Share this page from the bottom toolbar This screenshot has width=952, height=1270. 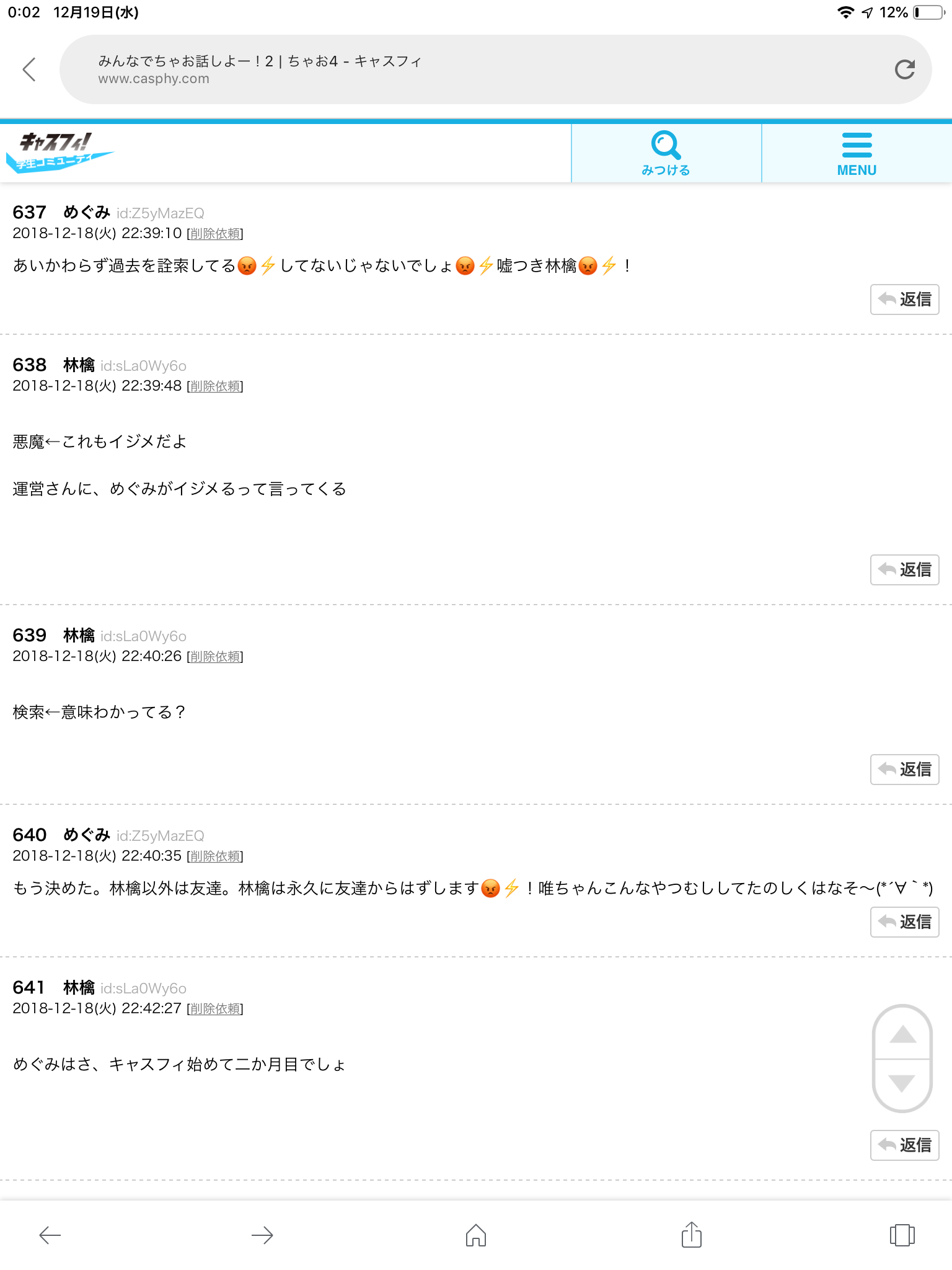(691, 1235)
